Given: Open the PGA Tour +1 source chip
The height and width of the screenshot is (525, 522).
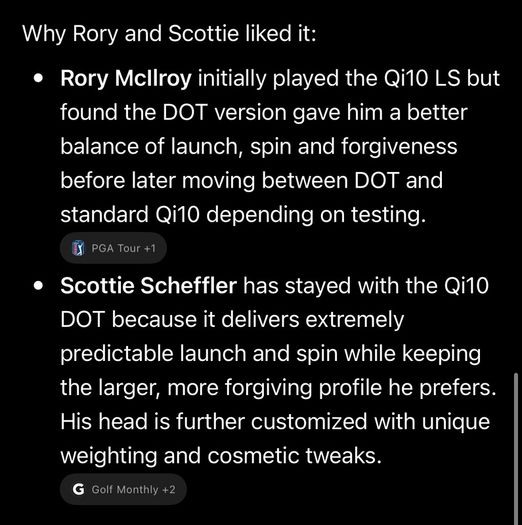Looking at the screenshot, I should click(113, 248).
